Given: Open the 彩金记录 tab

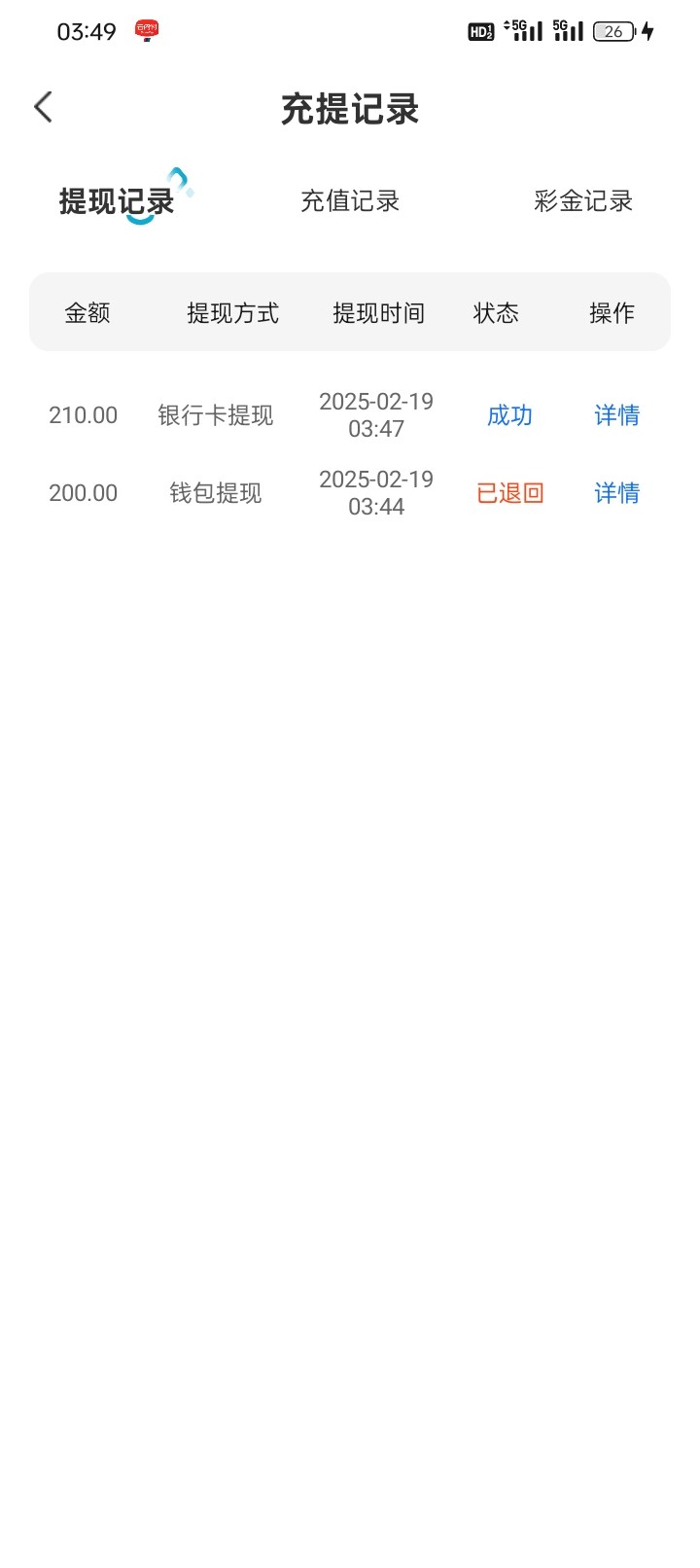Looking at the screenshot, I should click(x=583, y=201).
